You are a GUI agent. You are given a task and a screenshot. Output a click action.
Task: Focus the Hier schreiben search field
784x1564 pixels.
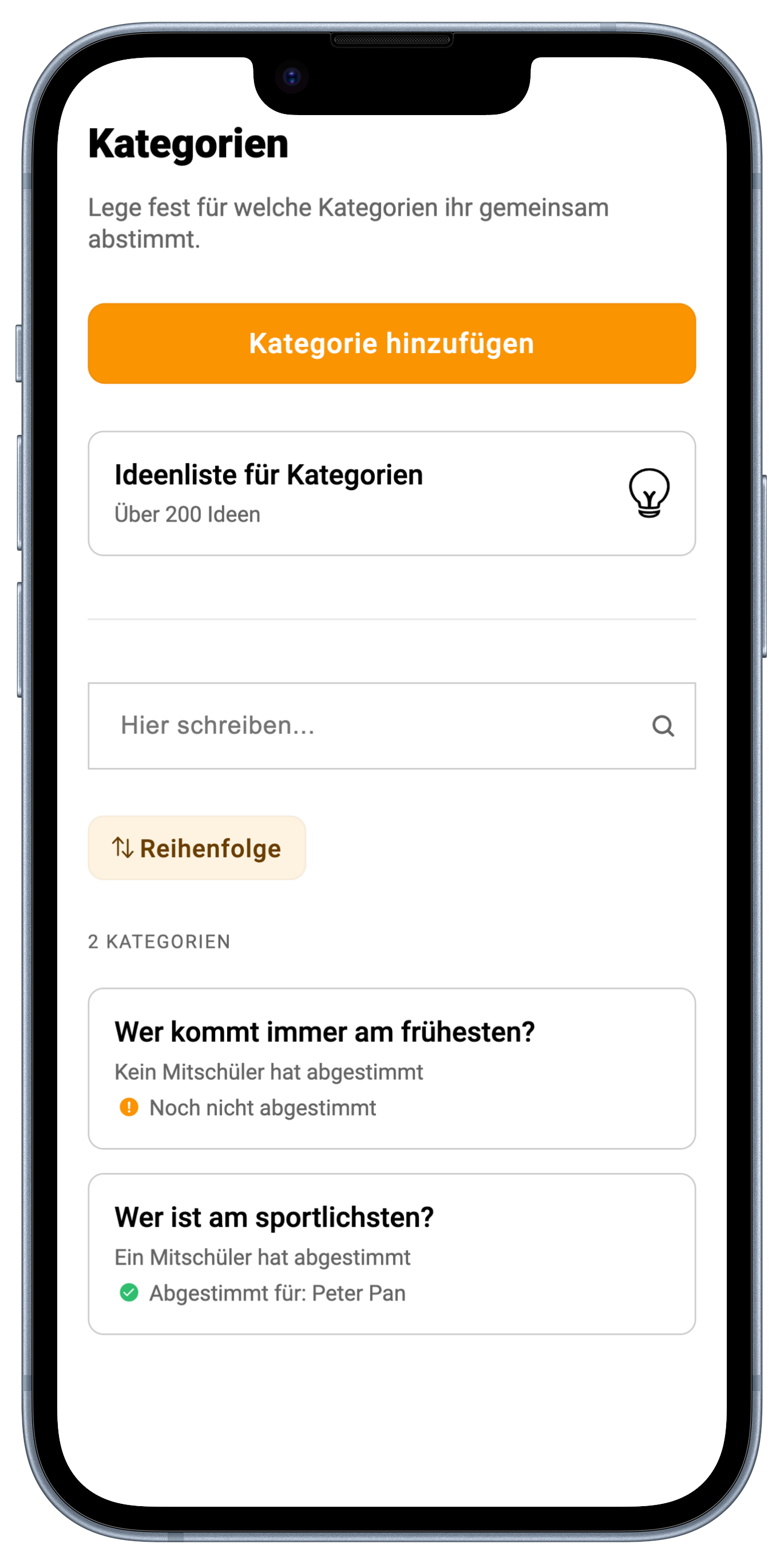(364, 725)
